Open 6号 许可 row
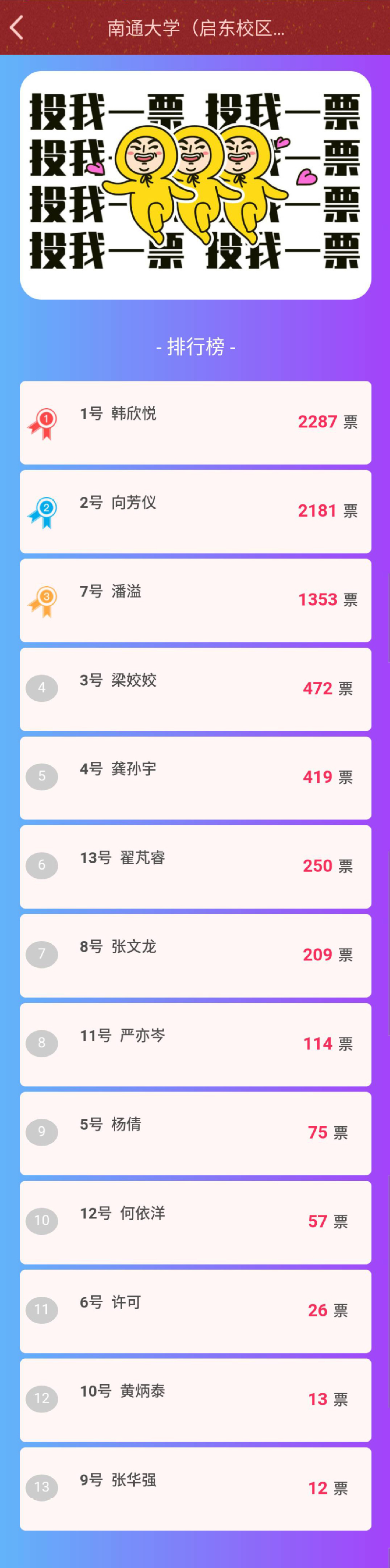 tap(195, 1311)
